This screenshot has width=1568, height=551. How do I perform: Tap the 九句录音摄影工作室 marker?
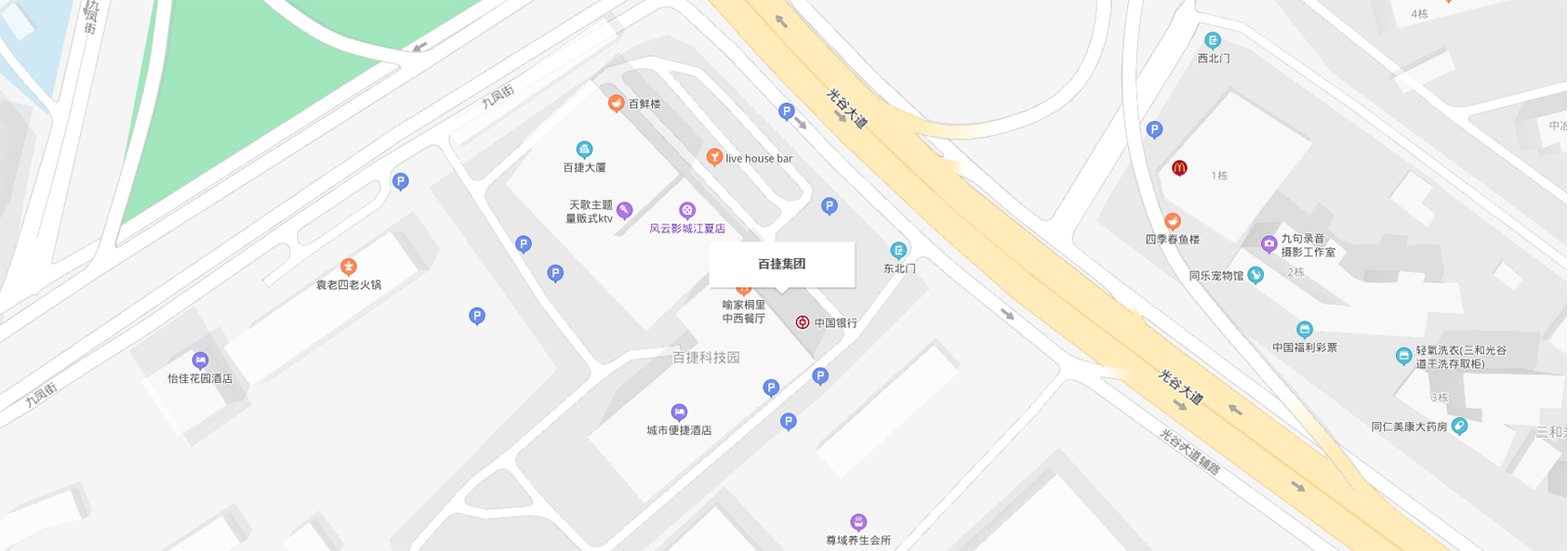(x=1269, y=244)
